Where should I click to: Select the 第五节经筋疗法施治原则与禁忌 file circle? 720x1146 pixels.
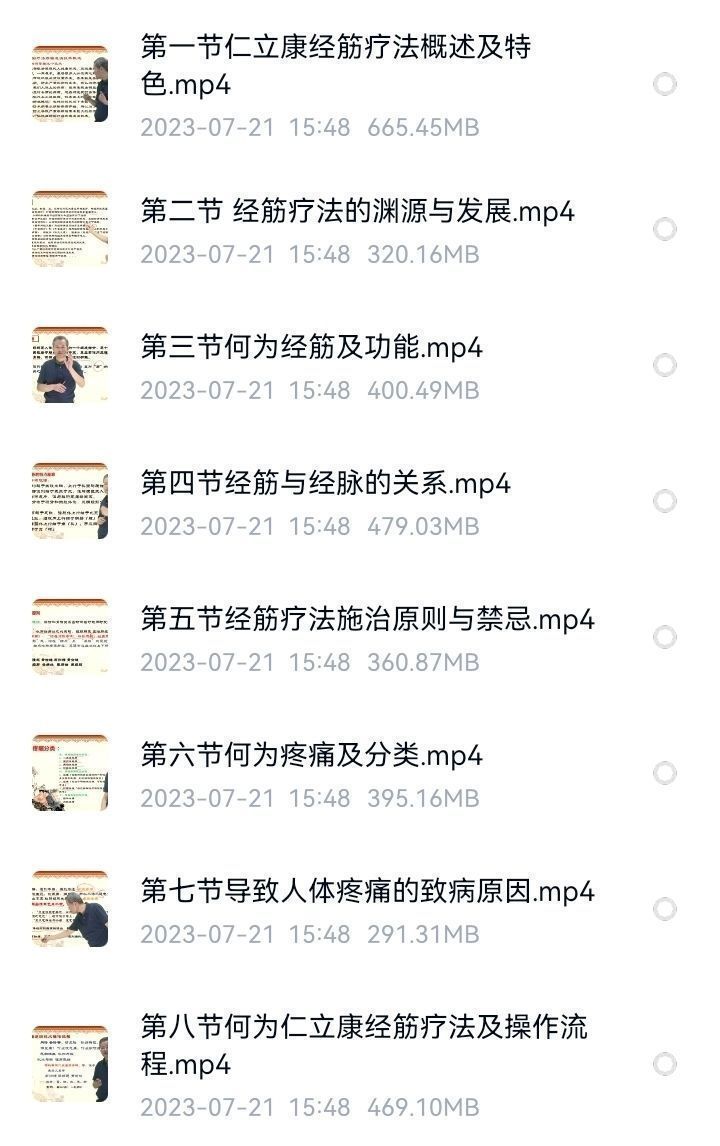coord(665,637)
